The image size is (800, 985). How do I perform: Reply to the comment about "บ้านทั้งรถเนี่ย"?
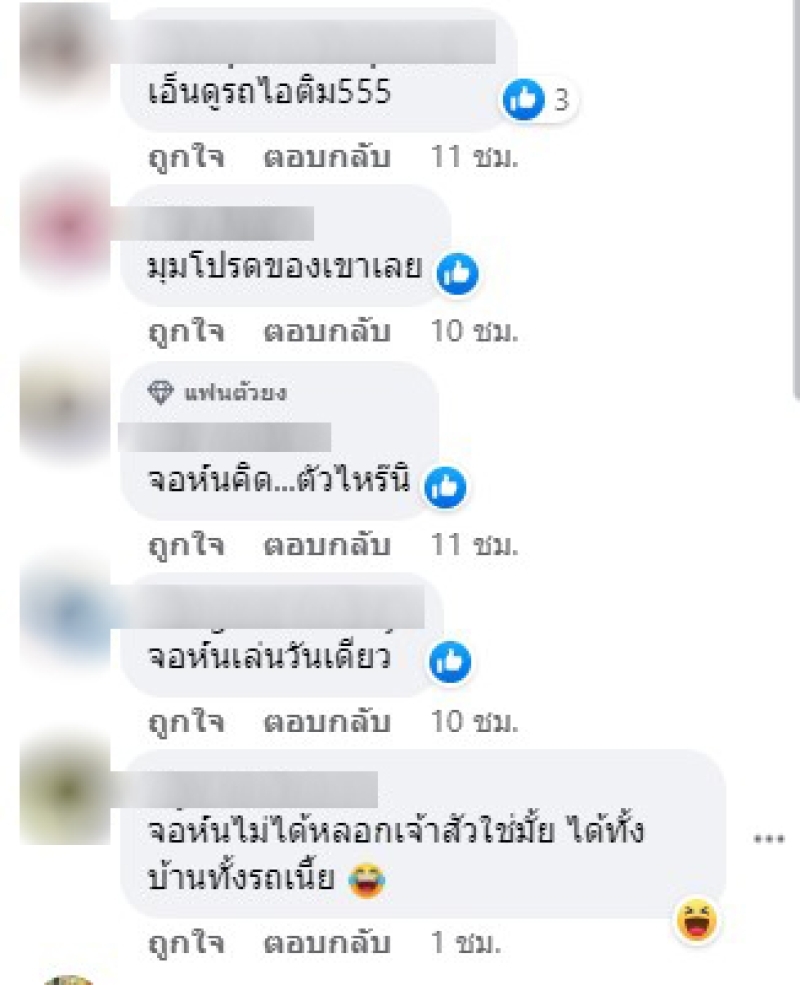coord(326,942)
